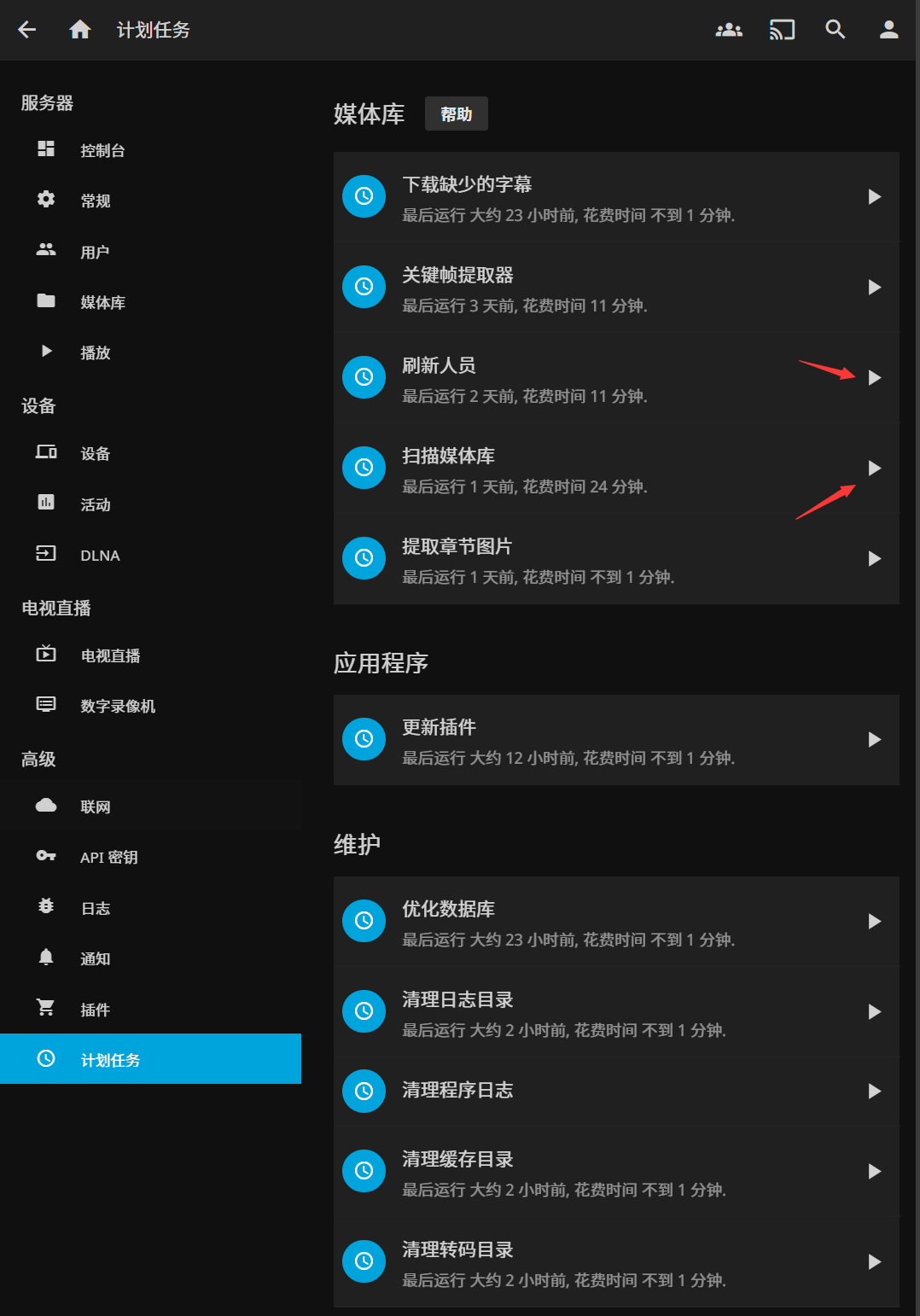Open the home page icon
Viewport: 920px width, 1316px height.
(x=80, y=30)
